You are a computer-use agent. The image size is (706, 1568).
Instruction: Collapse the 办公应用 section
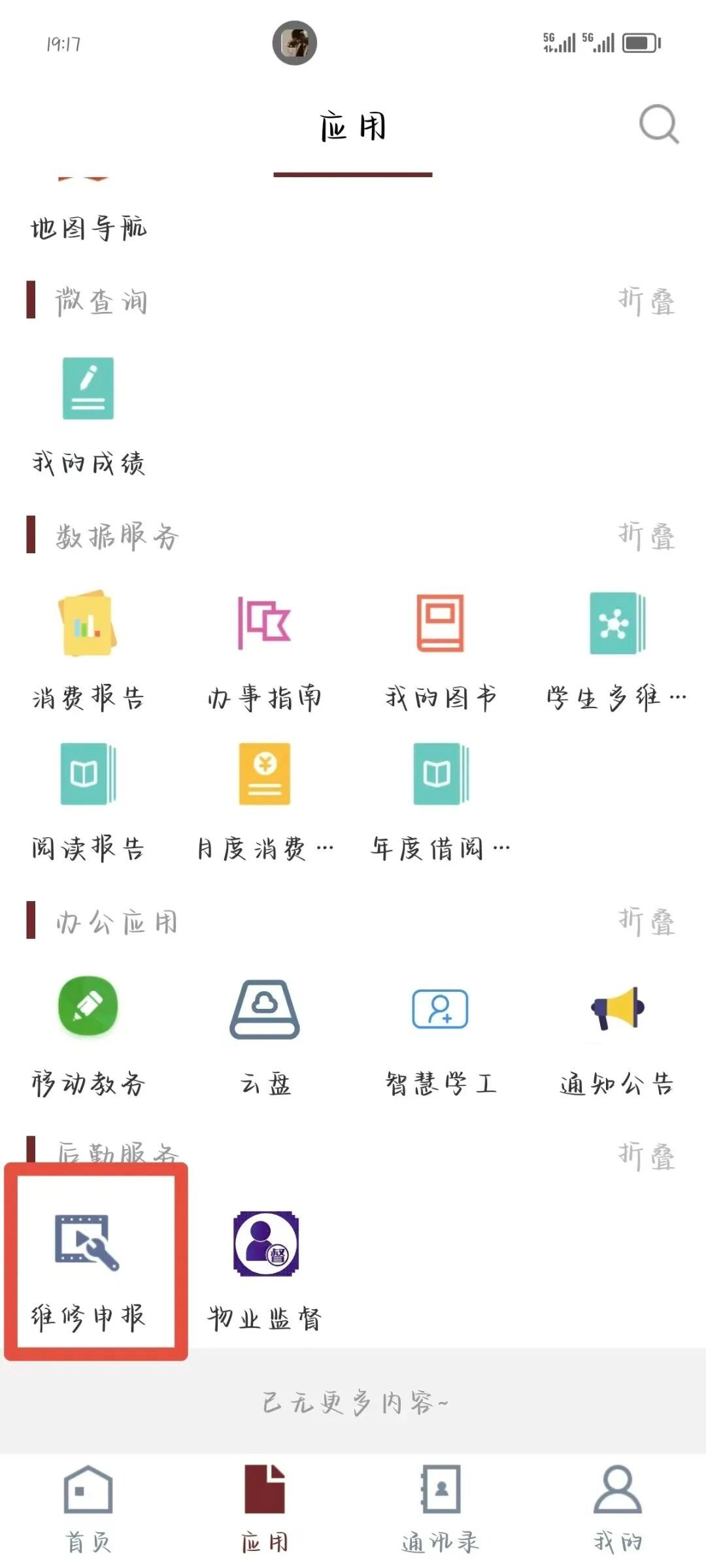646,921
